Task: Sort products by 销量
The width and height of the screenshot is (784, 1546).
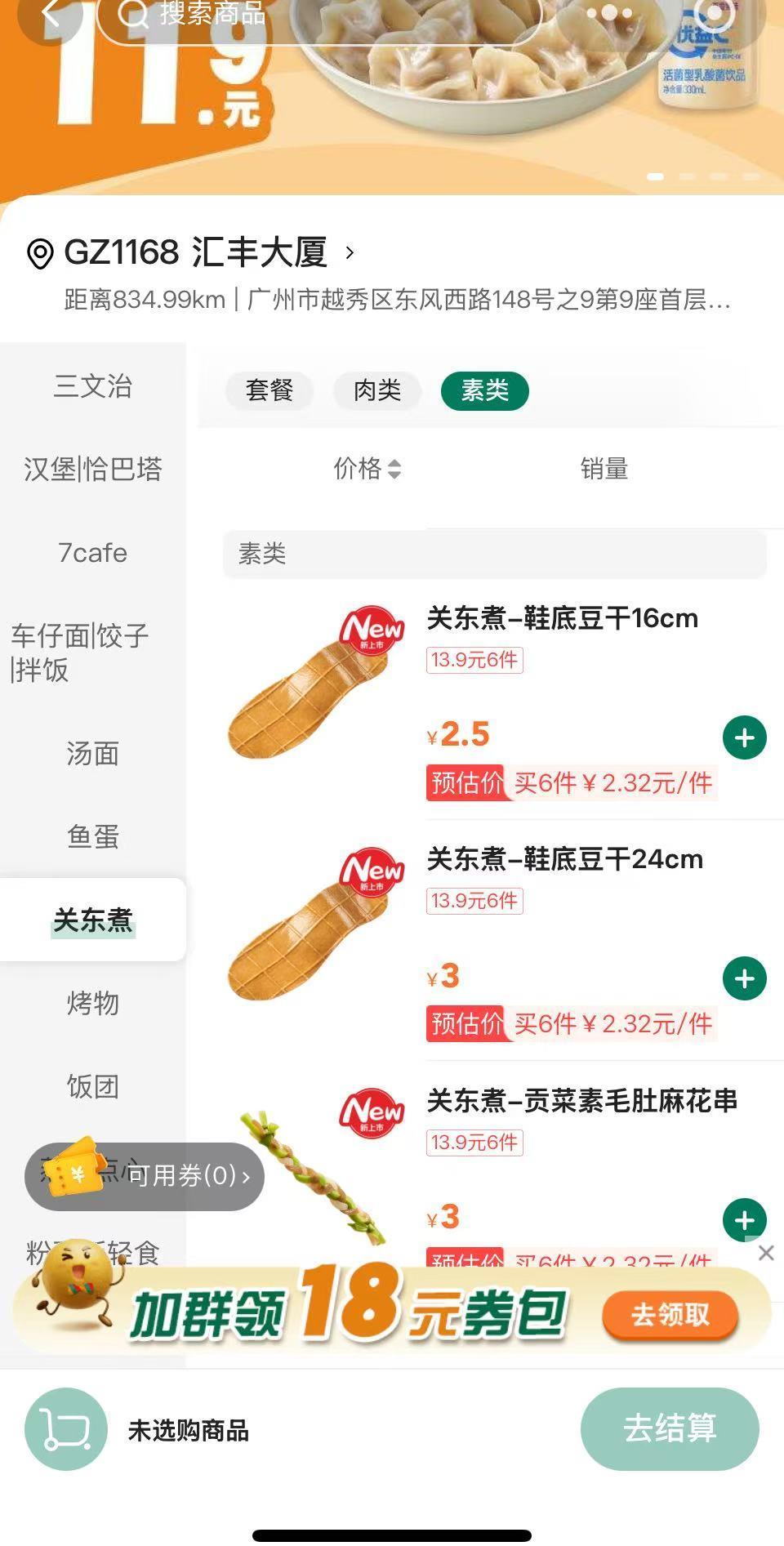Action: 604,469
